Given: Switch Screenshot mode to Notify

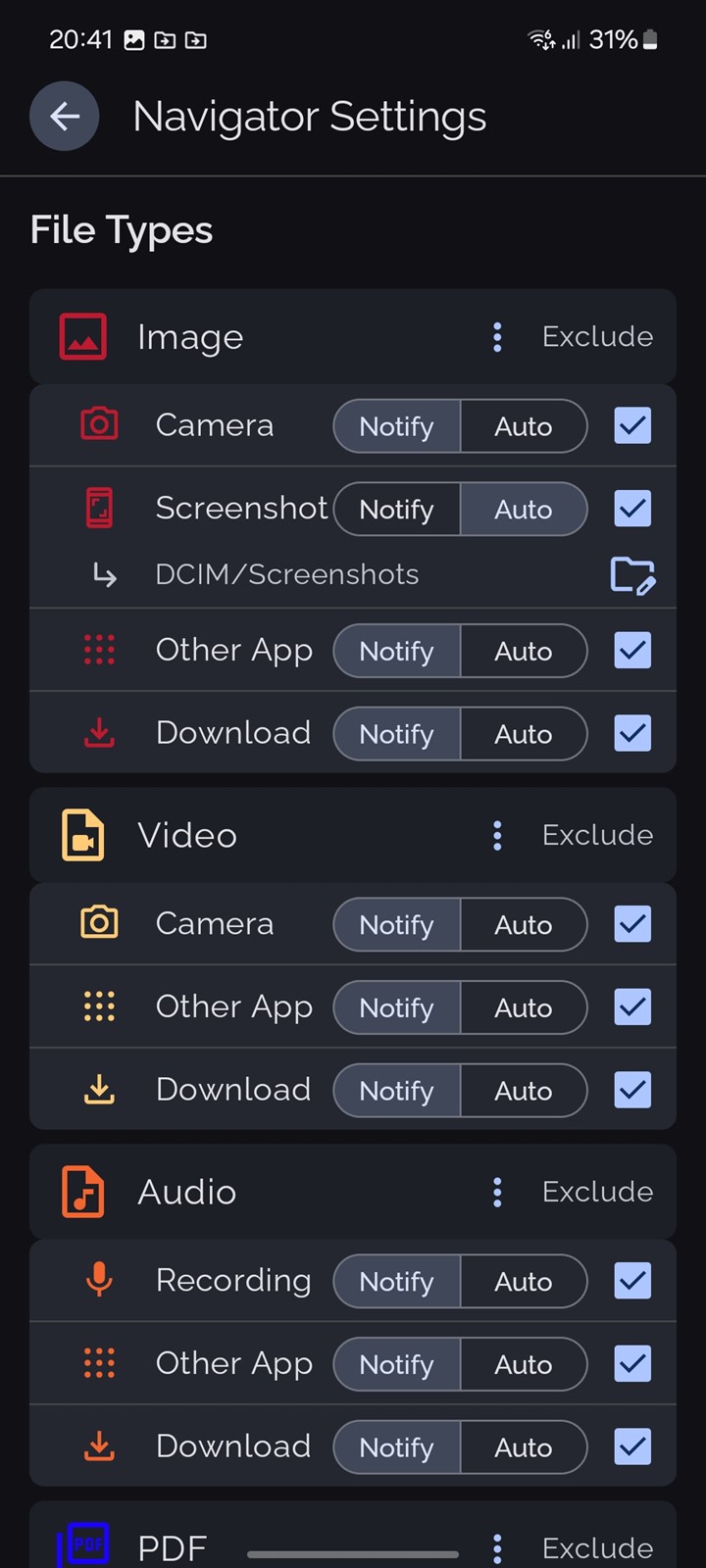Looking at the screenshot, I should (x=396, y=510).
